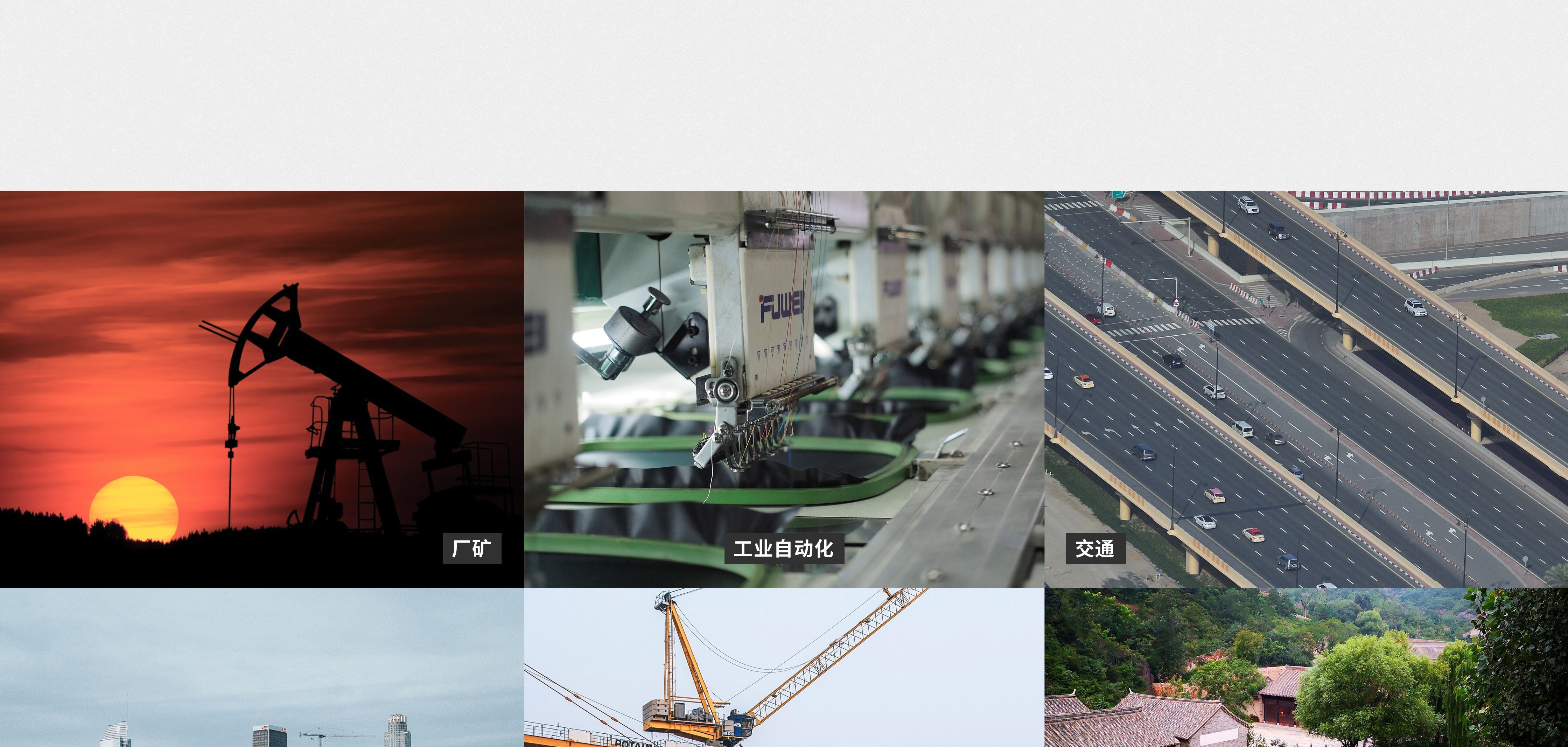1568x747 pixels.
Task: Open the tiled rooftops village tile
Action: point(1306,668)
